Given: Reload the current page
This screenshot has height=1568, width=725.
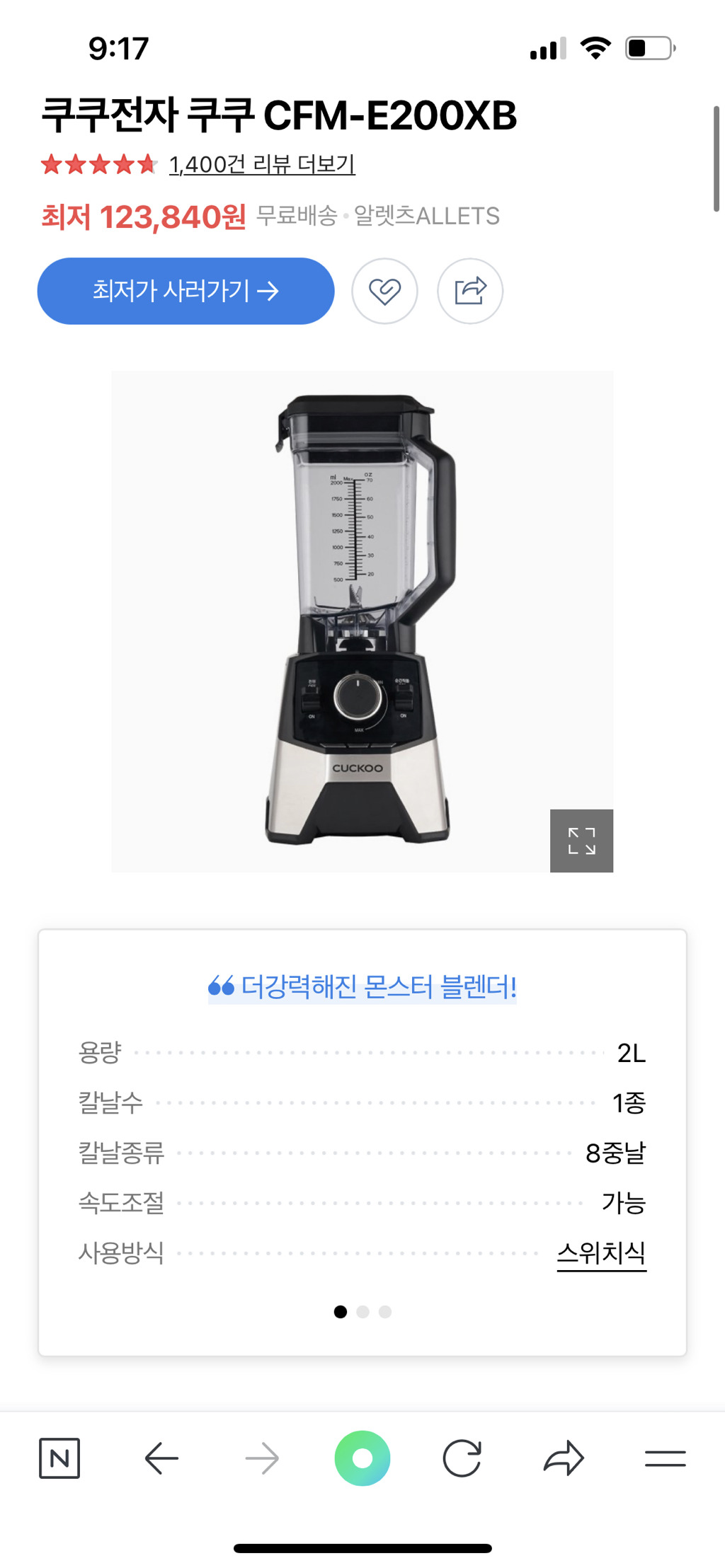Looking at the screenshot, I should tap(462, 1458).
